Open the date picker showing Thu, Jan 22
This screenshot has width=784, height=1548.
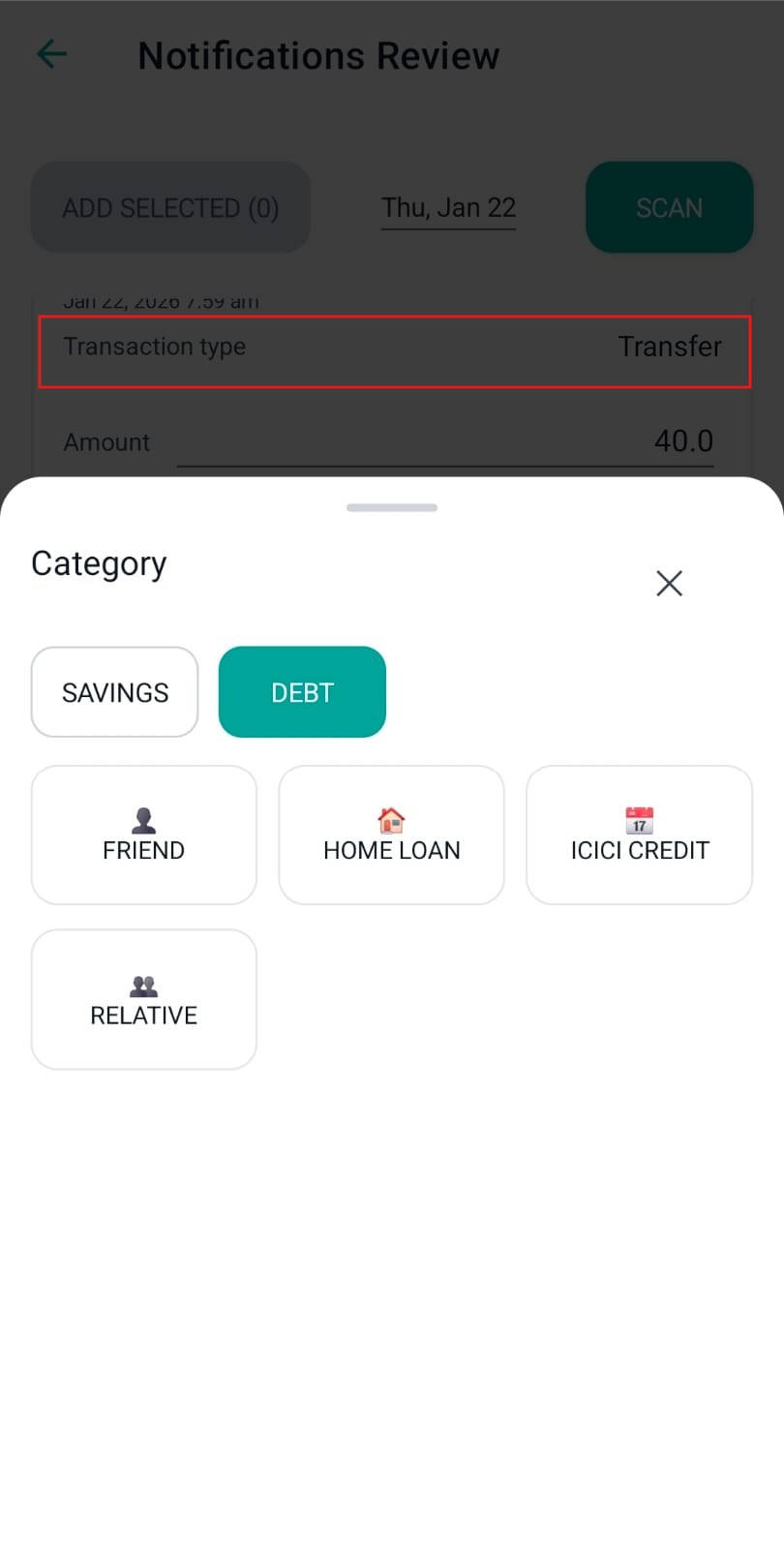tap(448, 206)
